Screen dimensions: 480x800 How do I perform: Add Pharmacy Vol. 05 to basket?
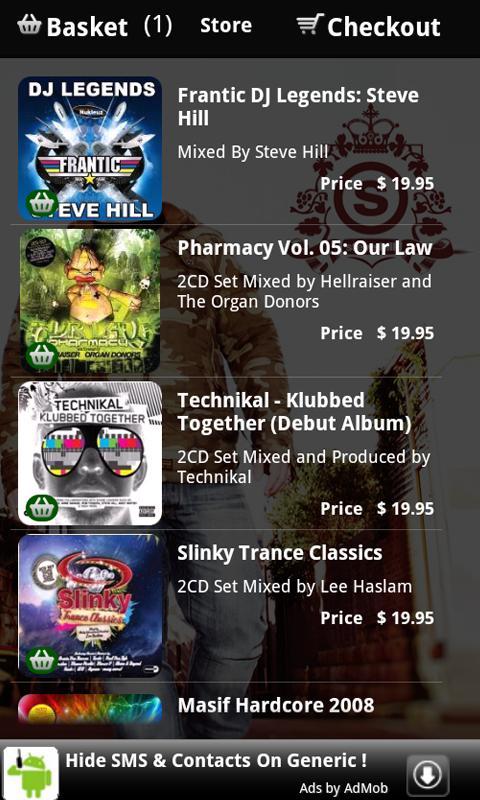(42, 356)
